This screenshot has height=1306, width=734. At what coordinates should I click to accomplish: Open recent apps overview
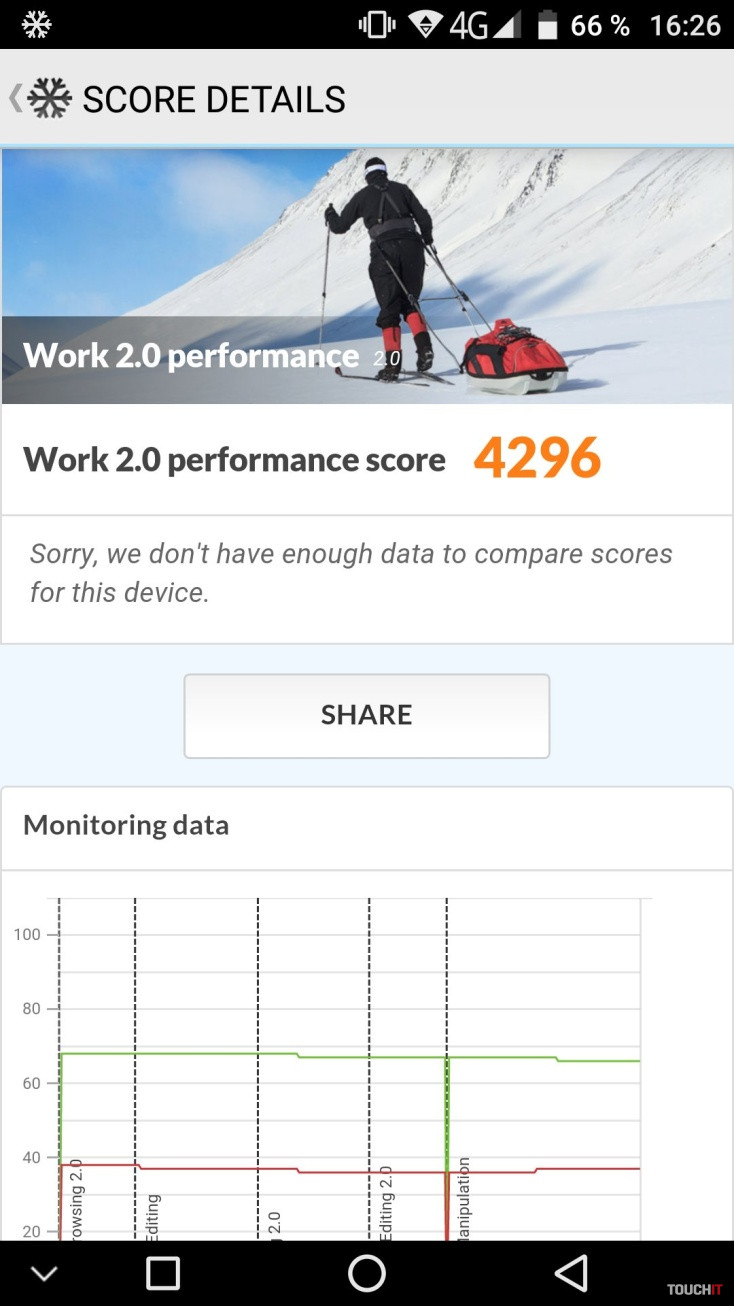163,1273
